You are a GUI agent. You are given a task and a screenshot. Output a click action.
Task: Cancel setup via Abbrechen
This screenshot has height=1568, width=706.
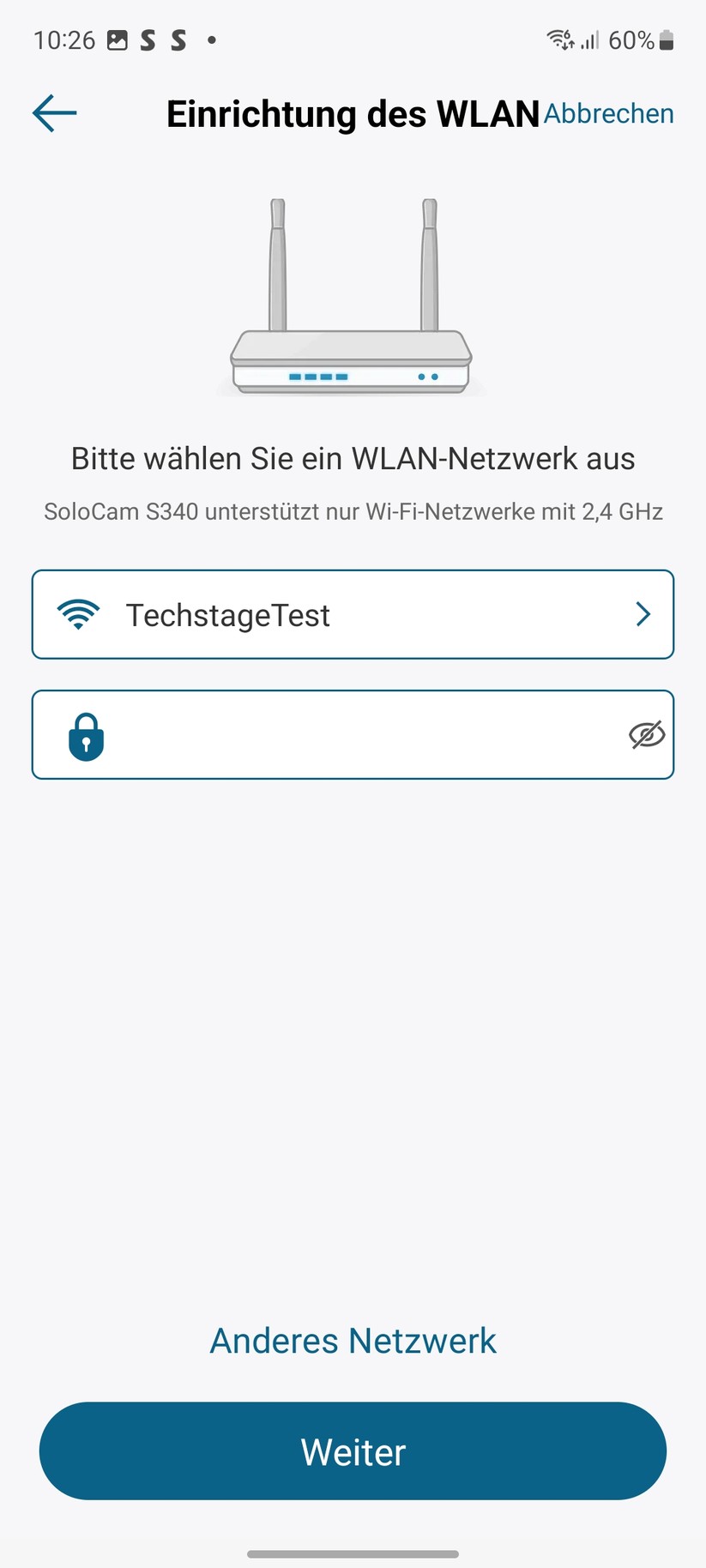(x=609, y=112)
